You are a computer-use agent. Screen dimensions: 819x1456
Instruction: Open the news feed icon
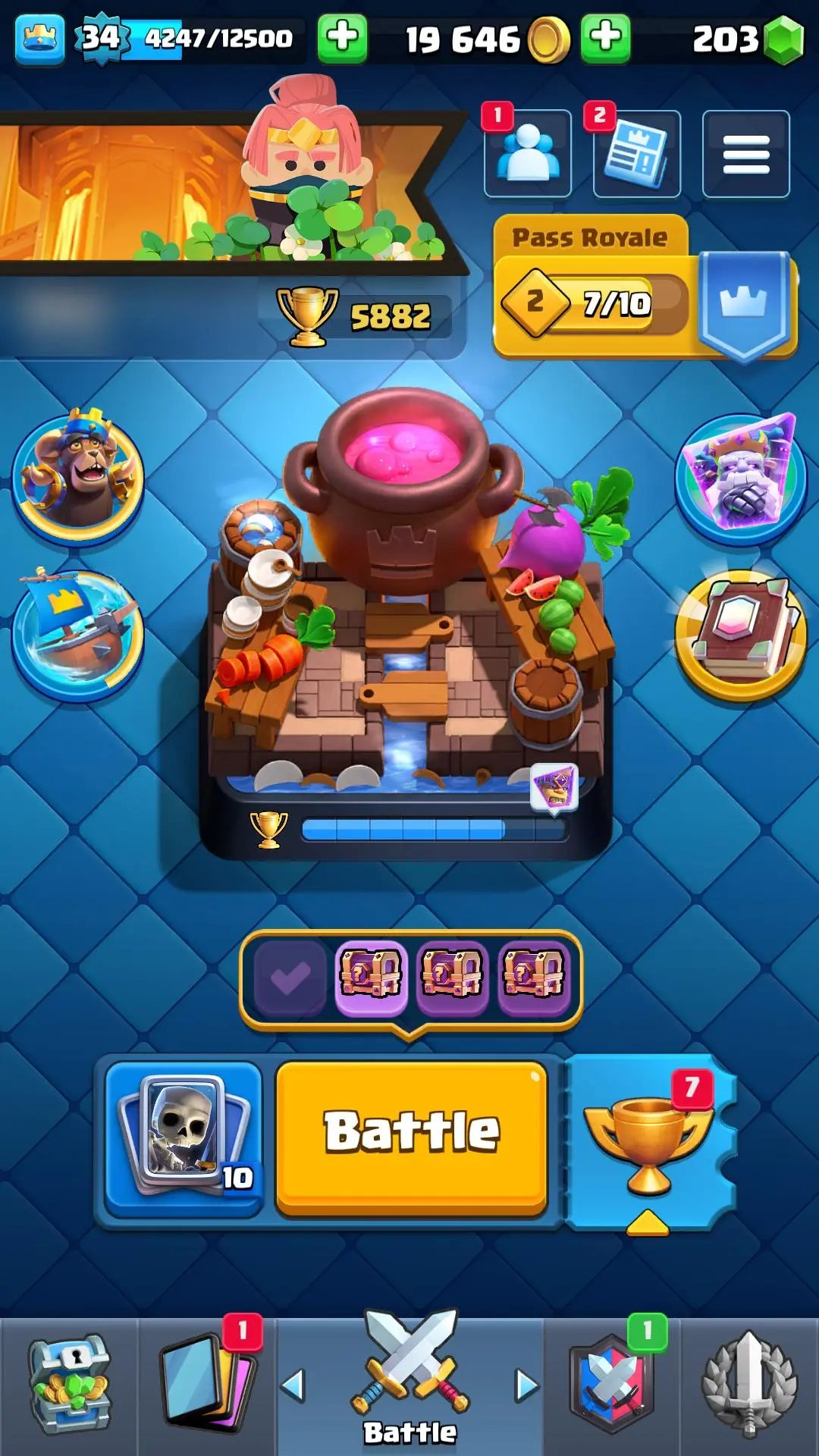[x=637, y=153]
